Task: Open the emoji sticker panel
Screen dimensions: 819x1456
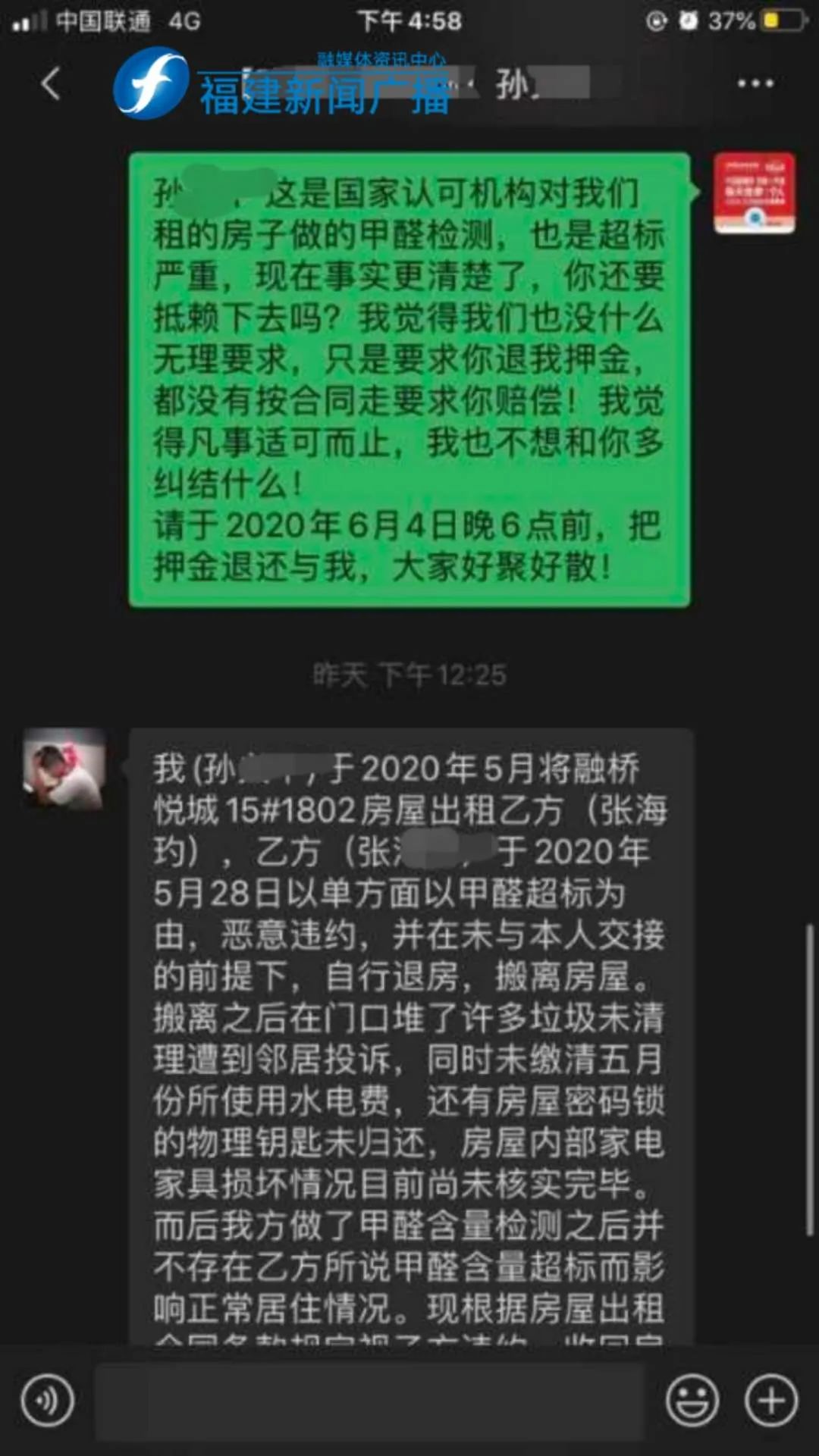Action: 692,1401
